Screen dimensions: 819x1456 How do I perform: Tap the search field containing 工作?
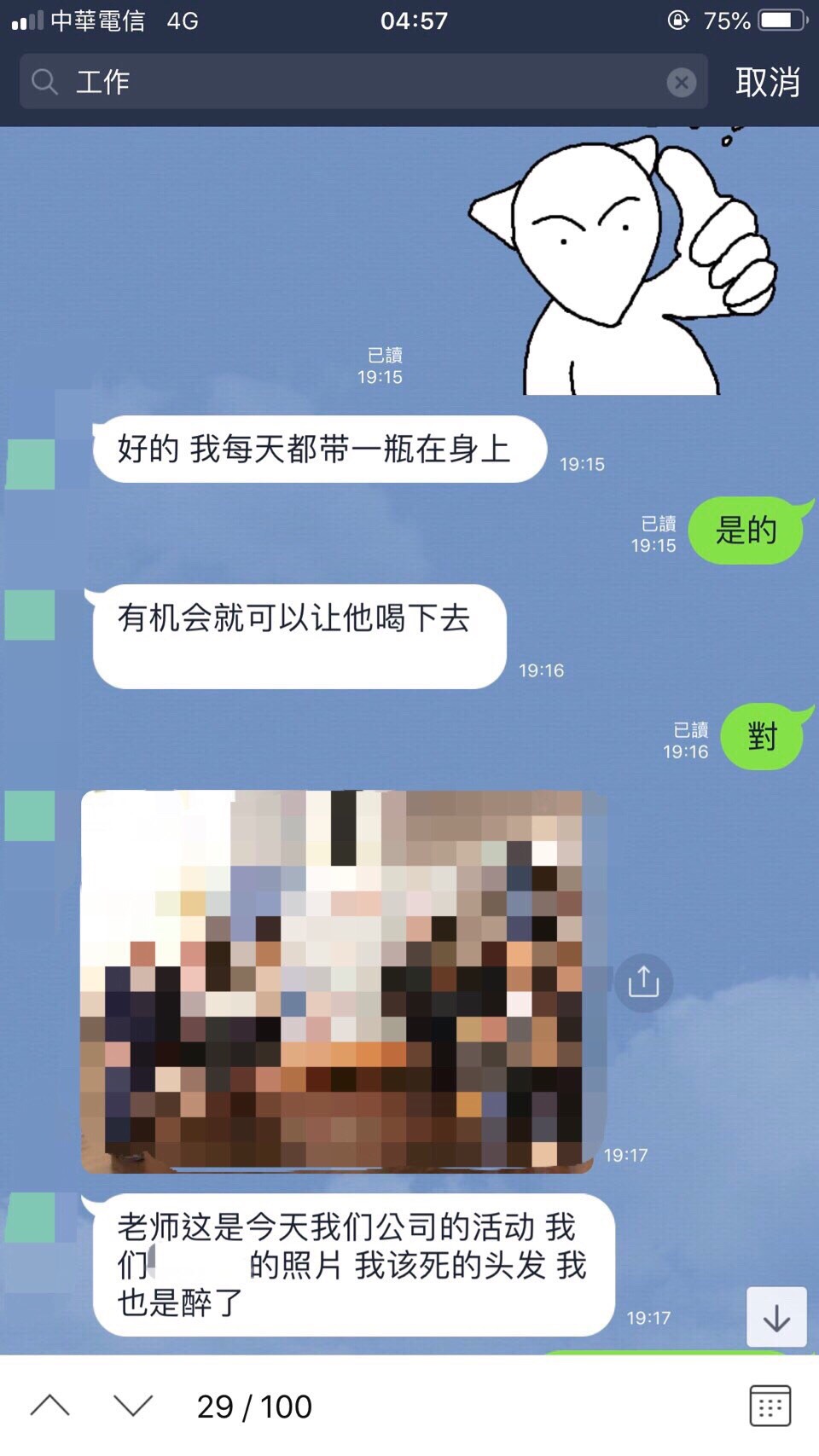358,82
